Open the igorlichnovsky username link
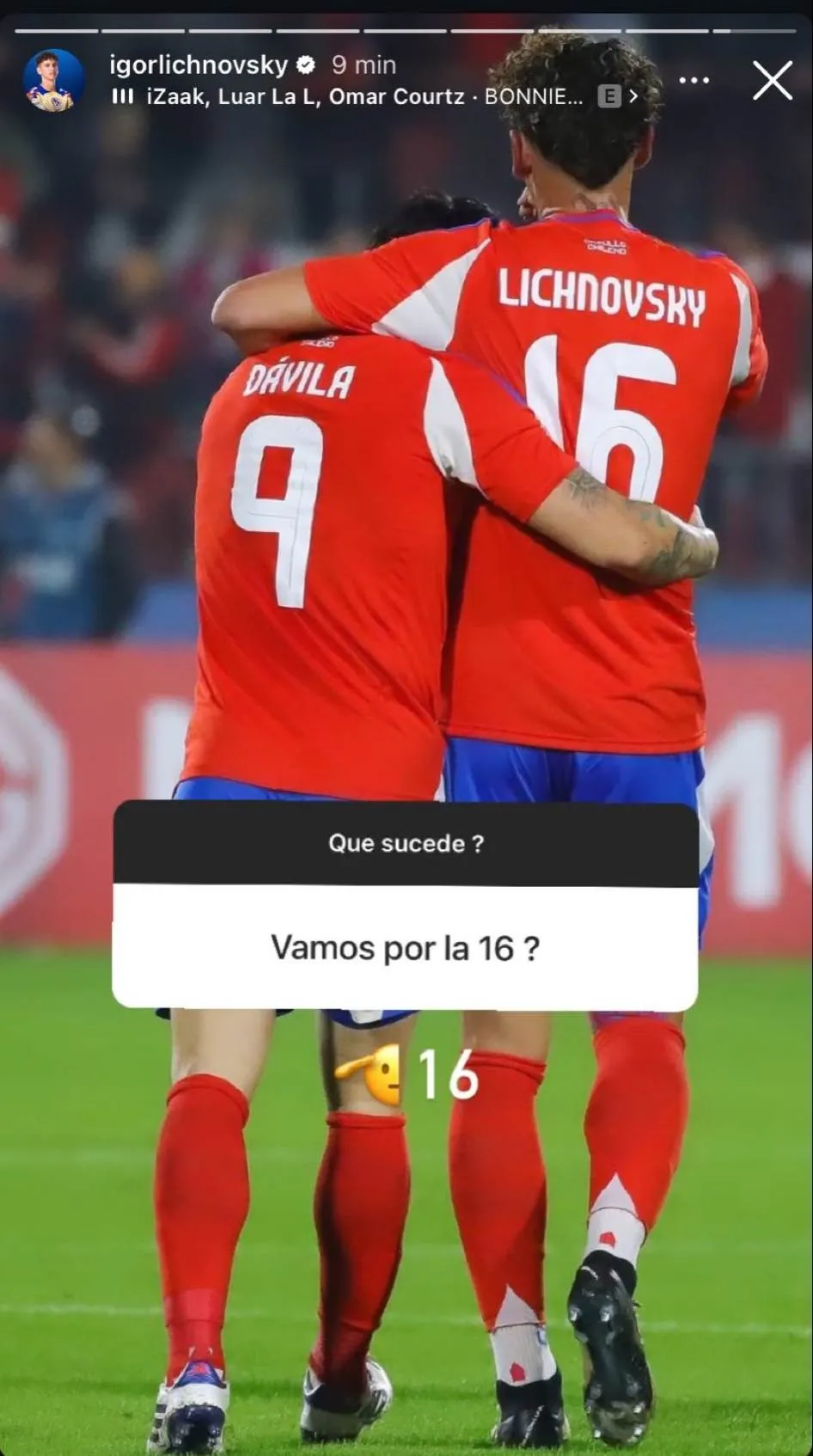 pyautogui.click(x=199, y=64)
